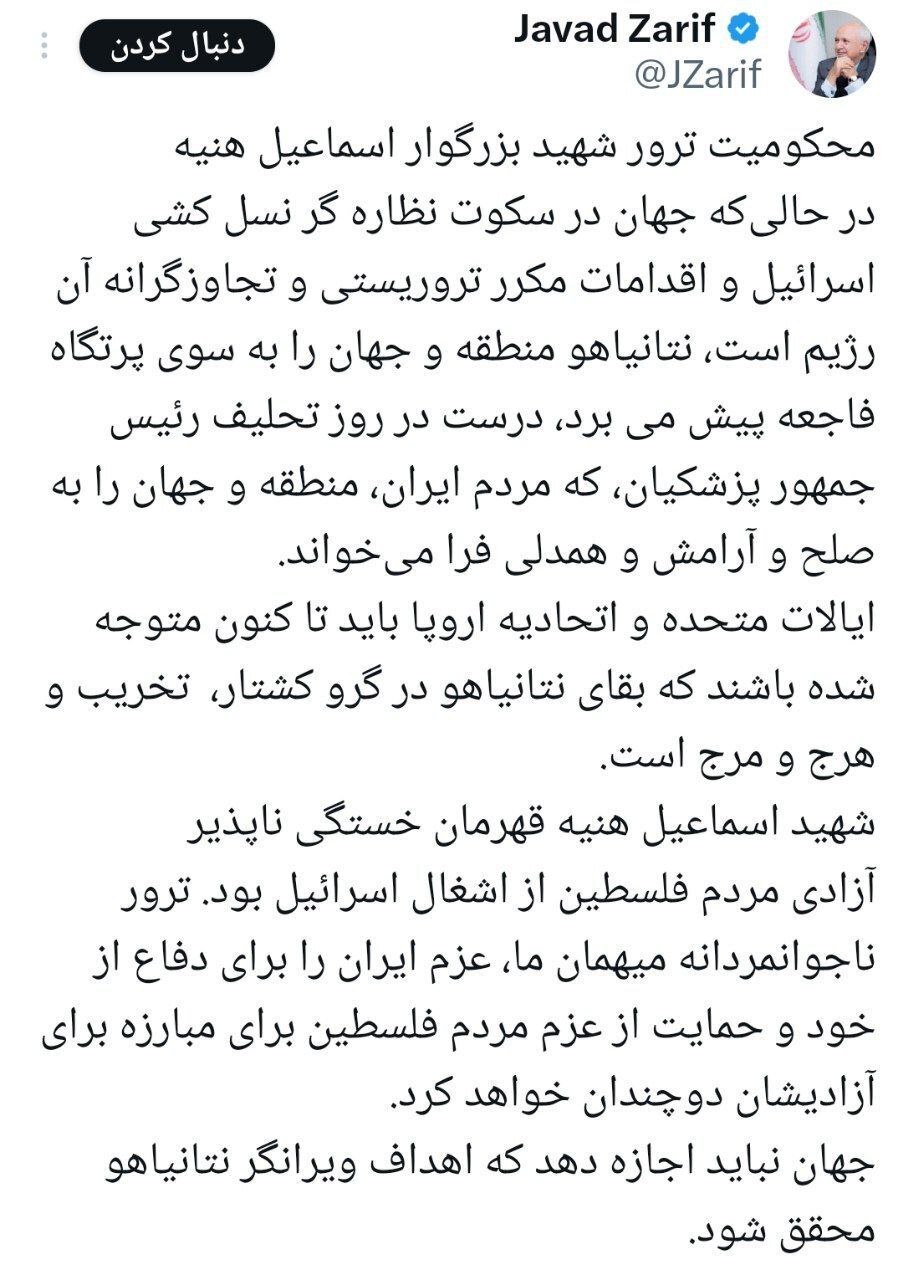Screen dimensions: 903x1280
Task: Click the avatar's circular profile frame
Action: coord(833,48)
